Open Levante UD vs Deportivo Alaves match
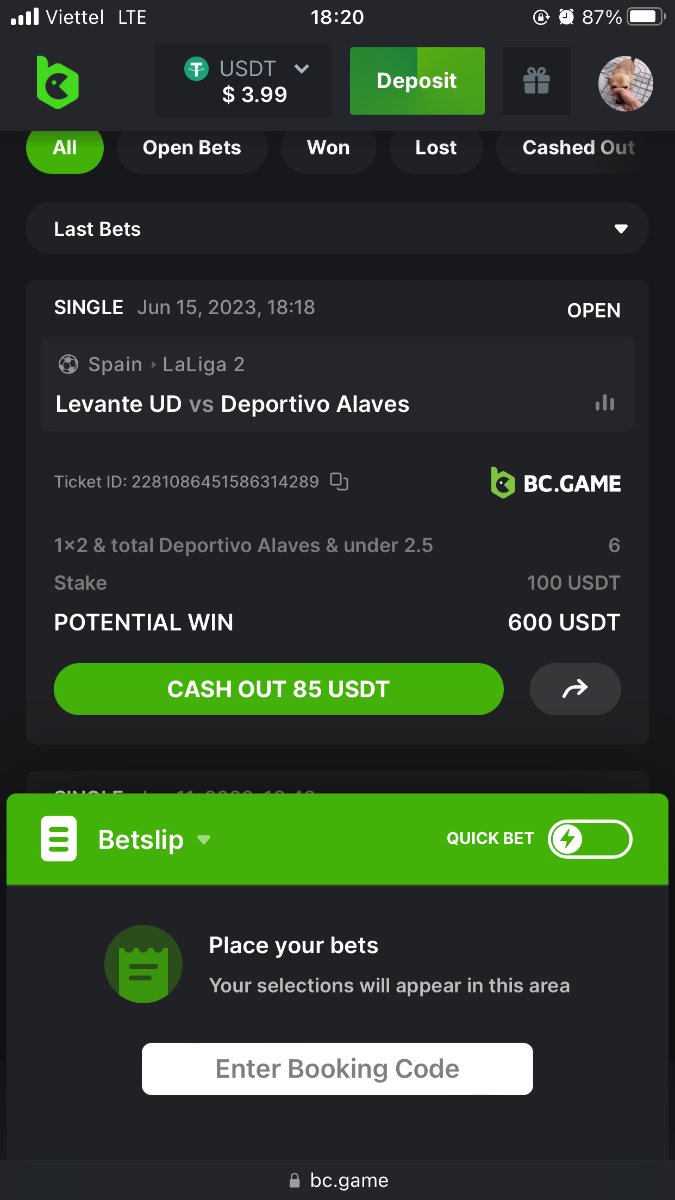This screenshot has height=1200, width=675. (x=233, y=404)
